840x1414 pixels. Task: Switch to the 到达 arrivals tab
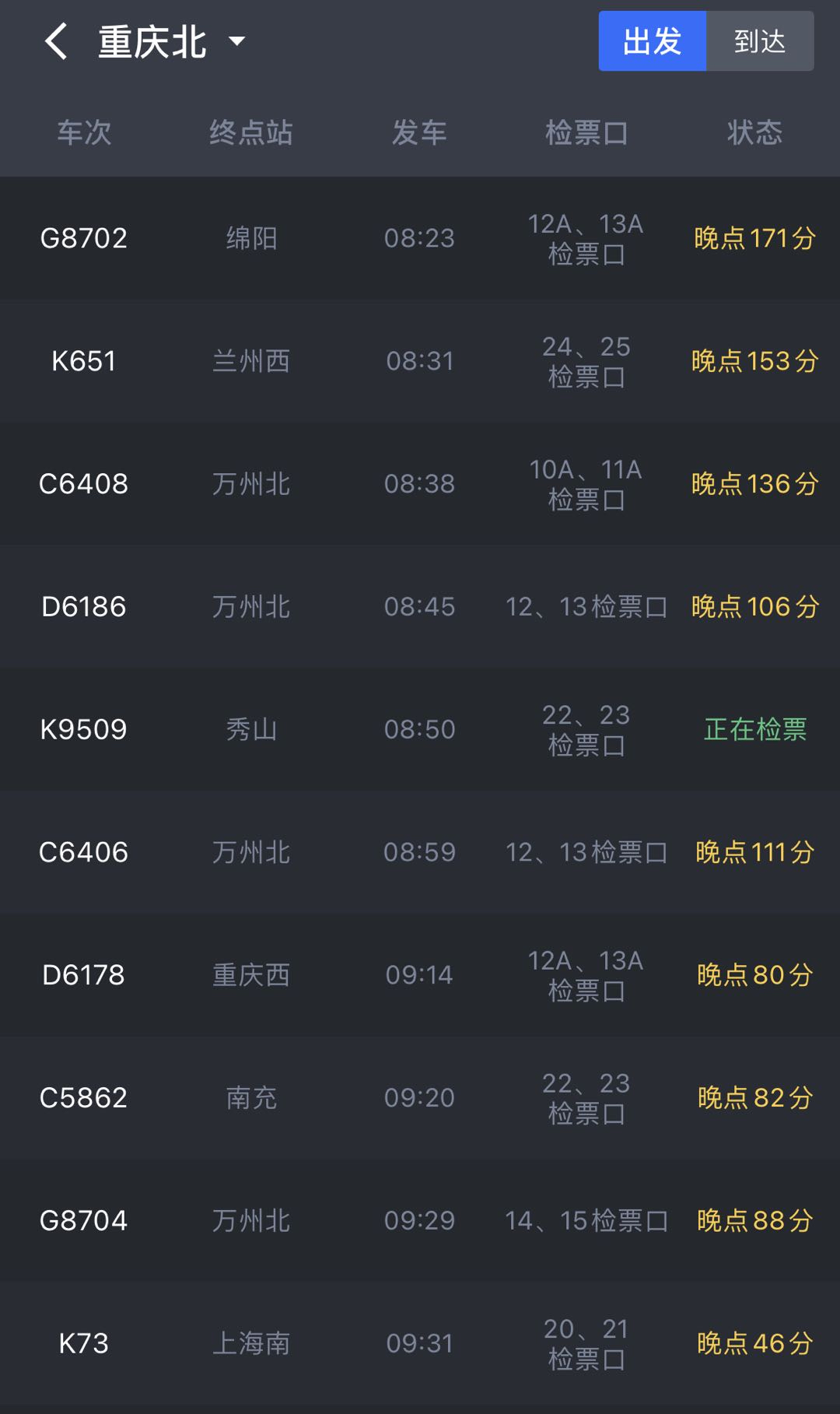point(760,41)
